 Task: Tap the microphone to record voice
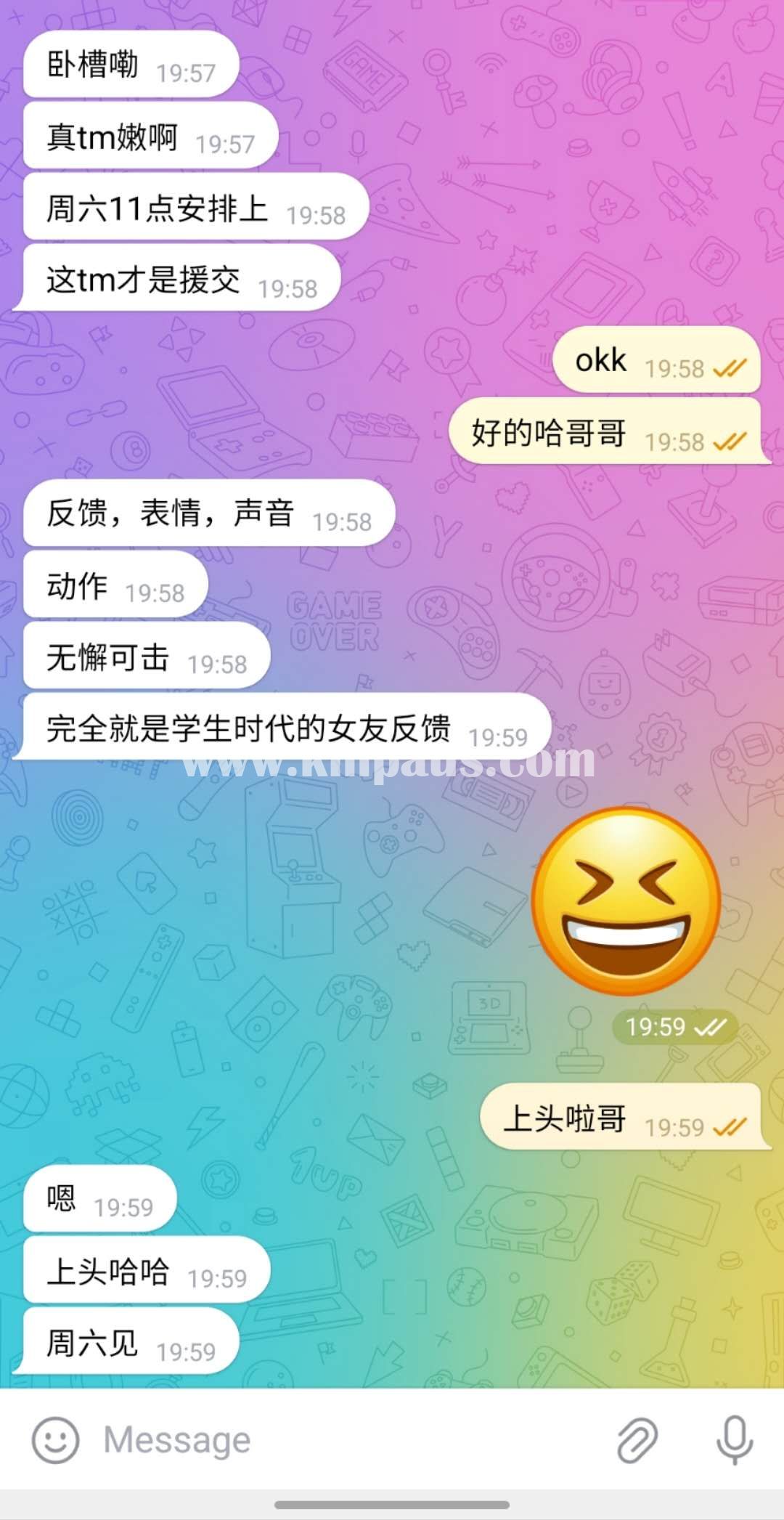click(735, 1439)
